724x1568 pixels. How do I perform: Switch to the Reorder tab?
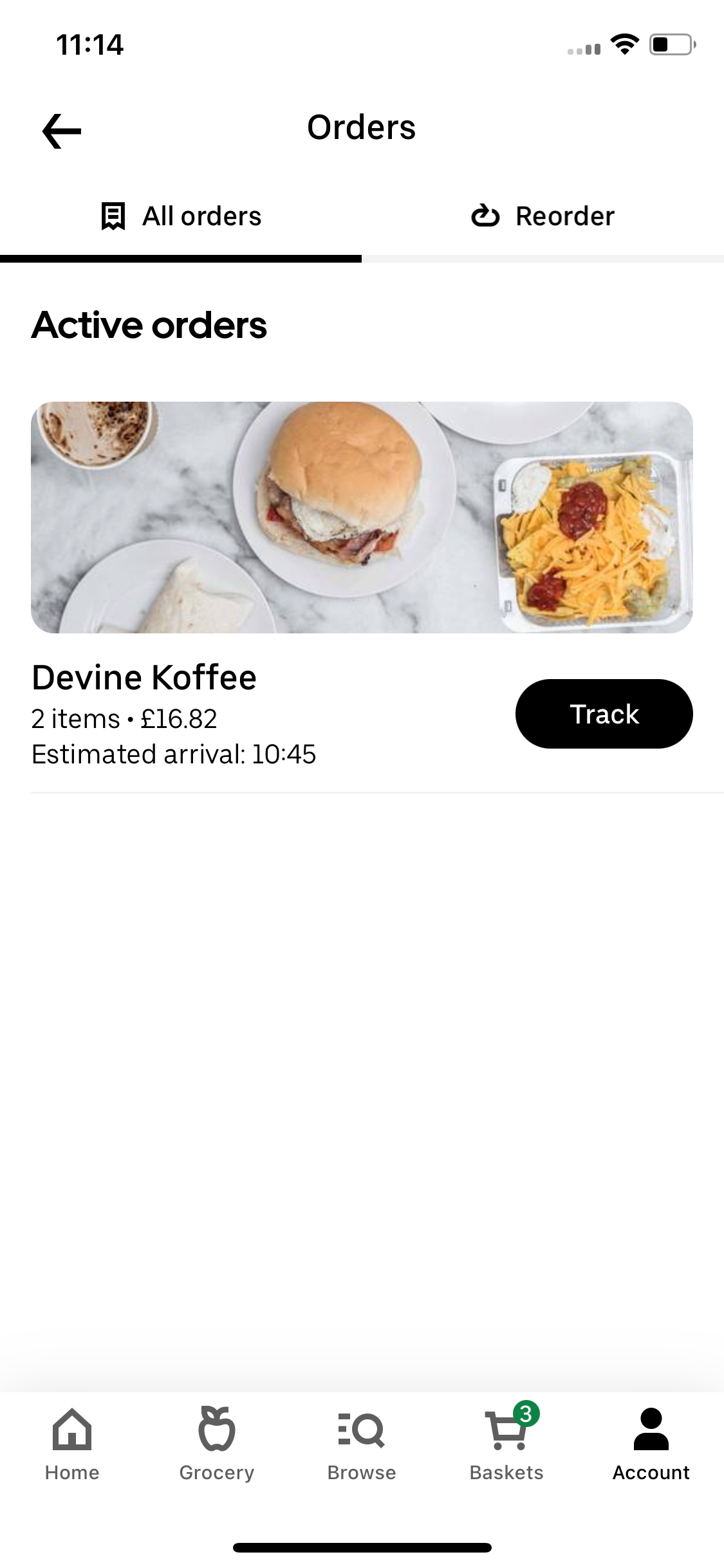pyautogui.click(x=543, y=216)
